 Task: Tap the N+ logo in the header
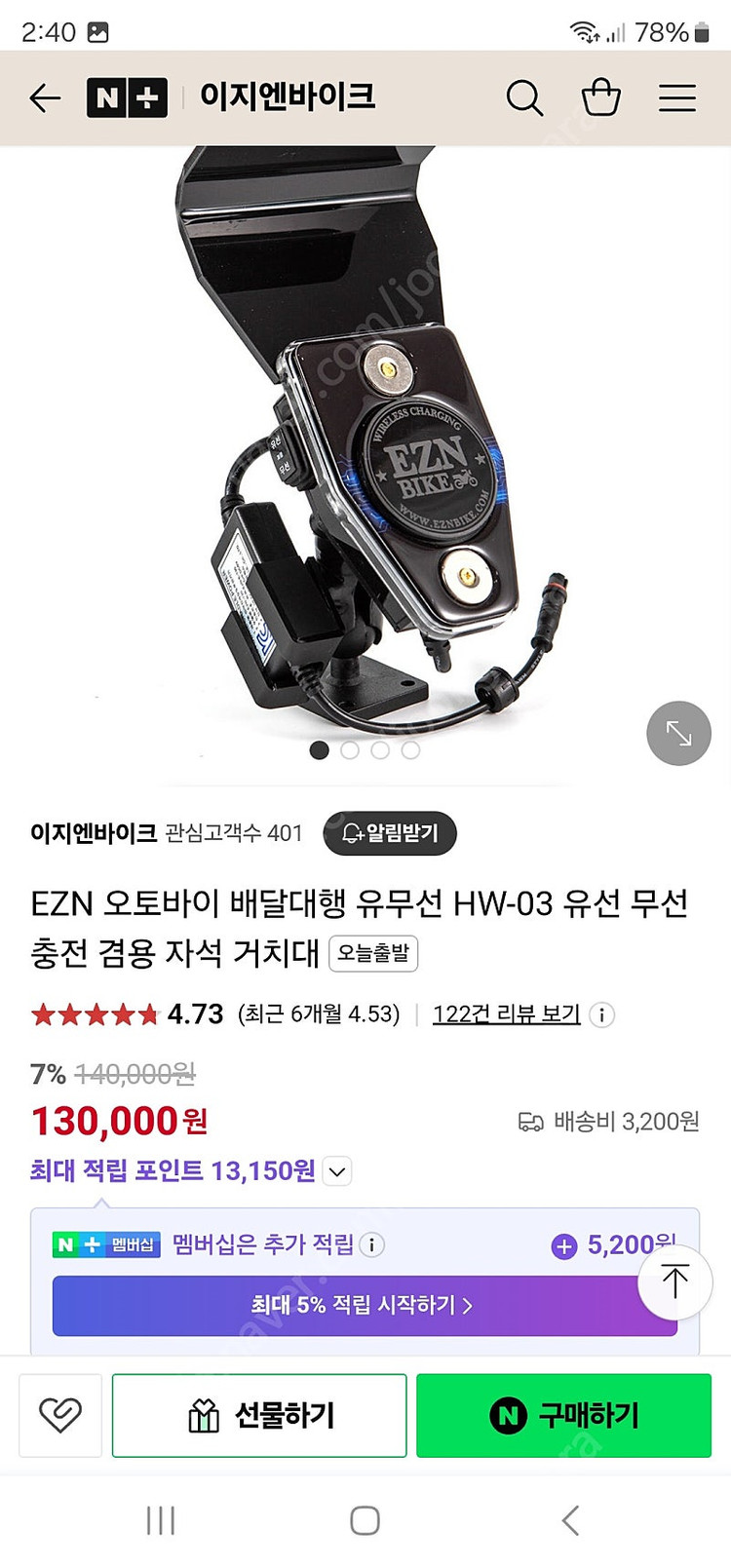click(127, 98)
